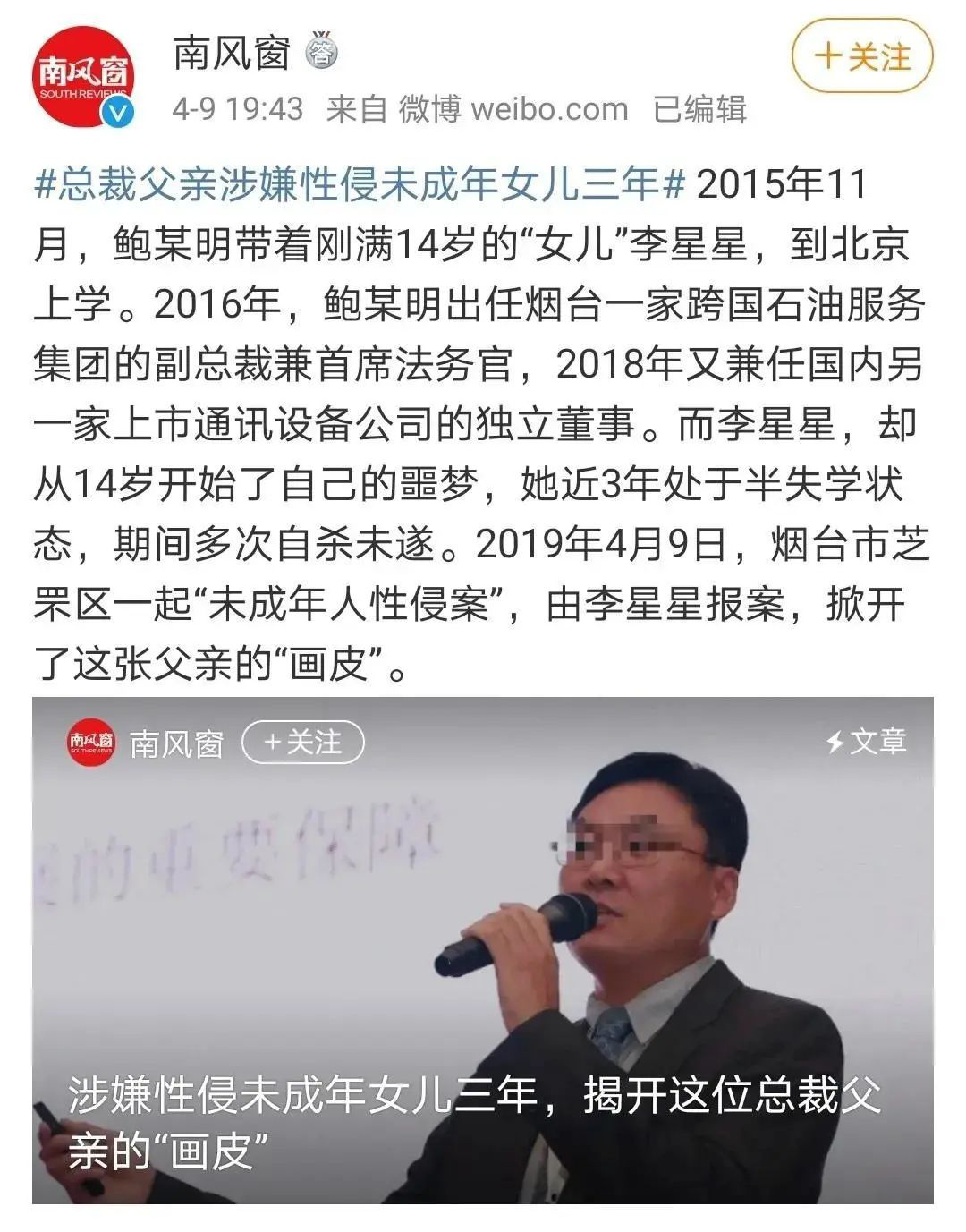The width and height of the screenshot is (966, 1232).
Task: Open the 南风窗 username link
Action: point(232,53)
